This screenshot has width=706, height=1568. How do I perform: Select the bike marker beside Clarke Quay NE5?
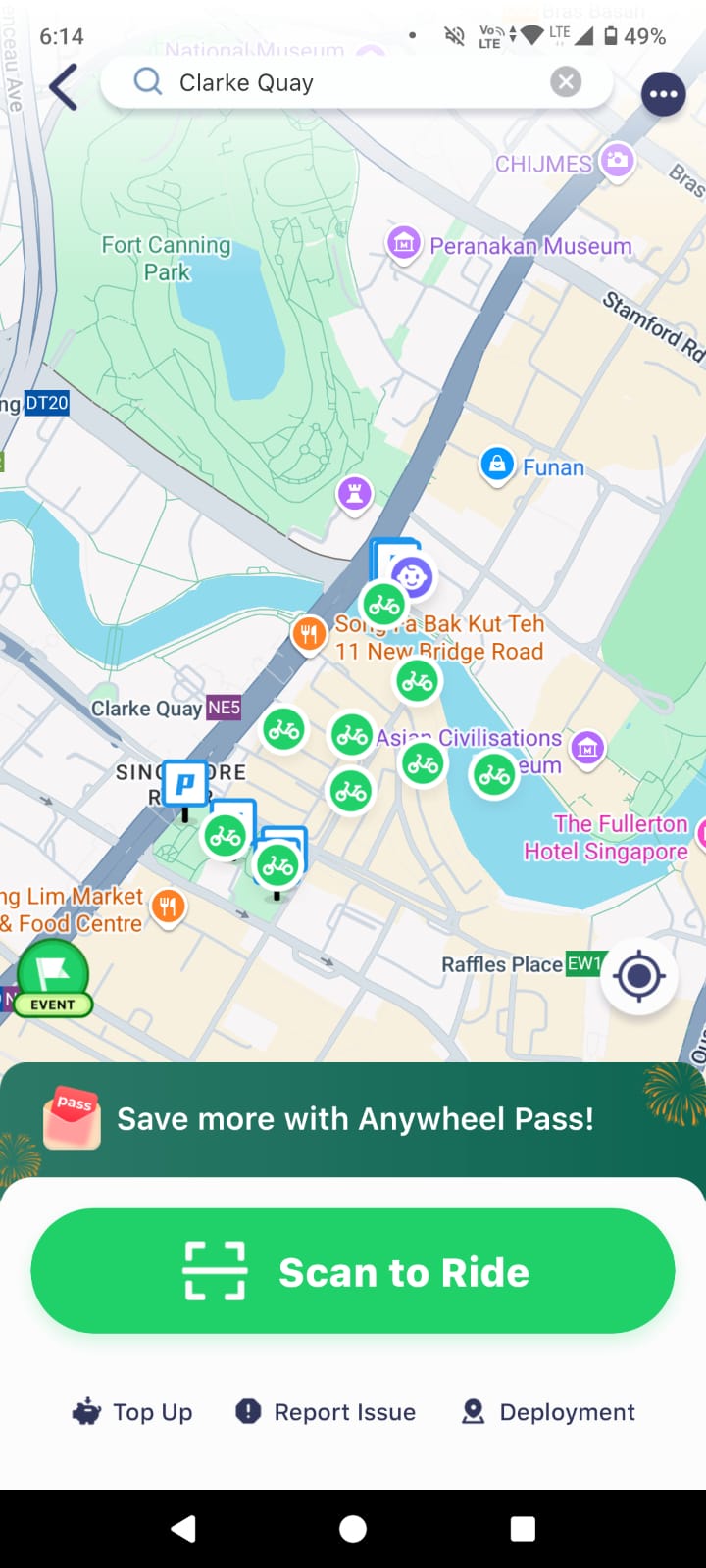(283, 729)
